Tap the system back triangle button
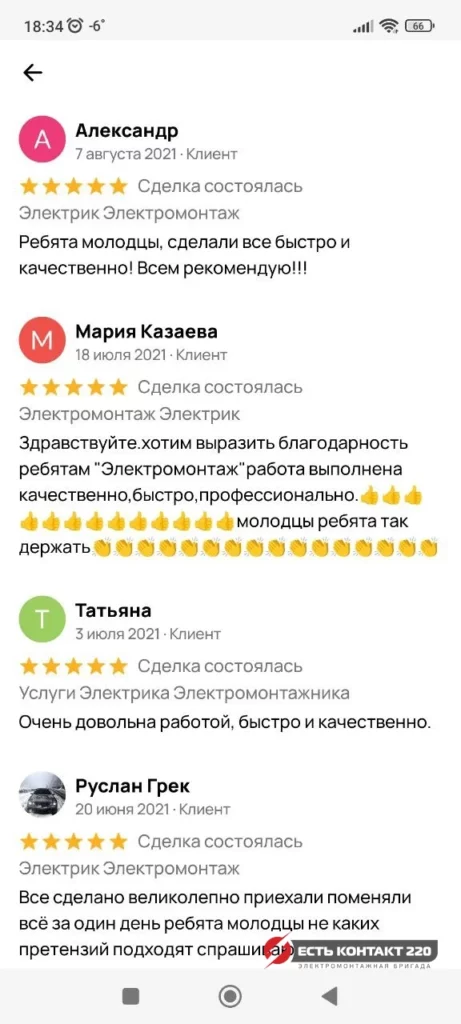Viewport: 461px width, 1024px height. [330, 996]
